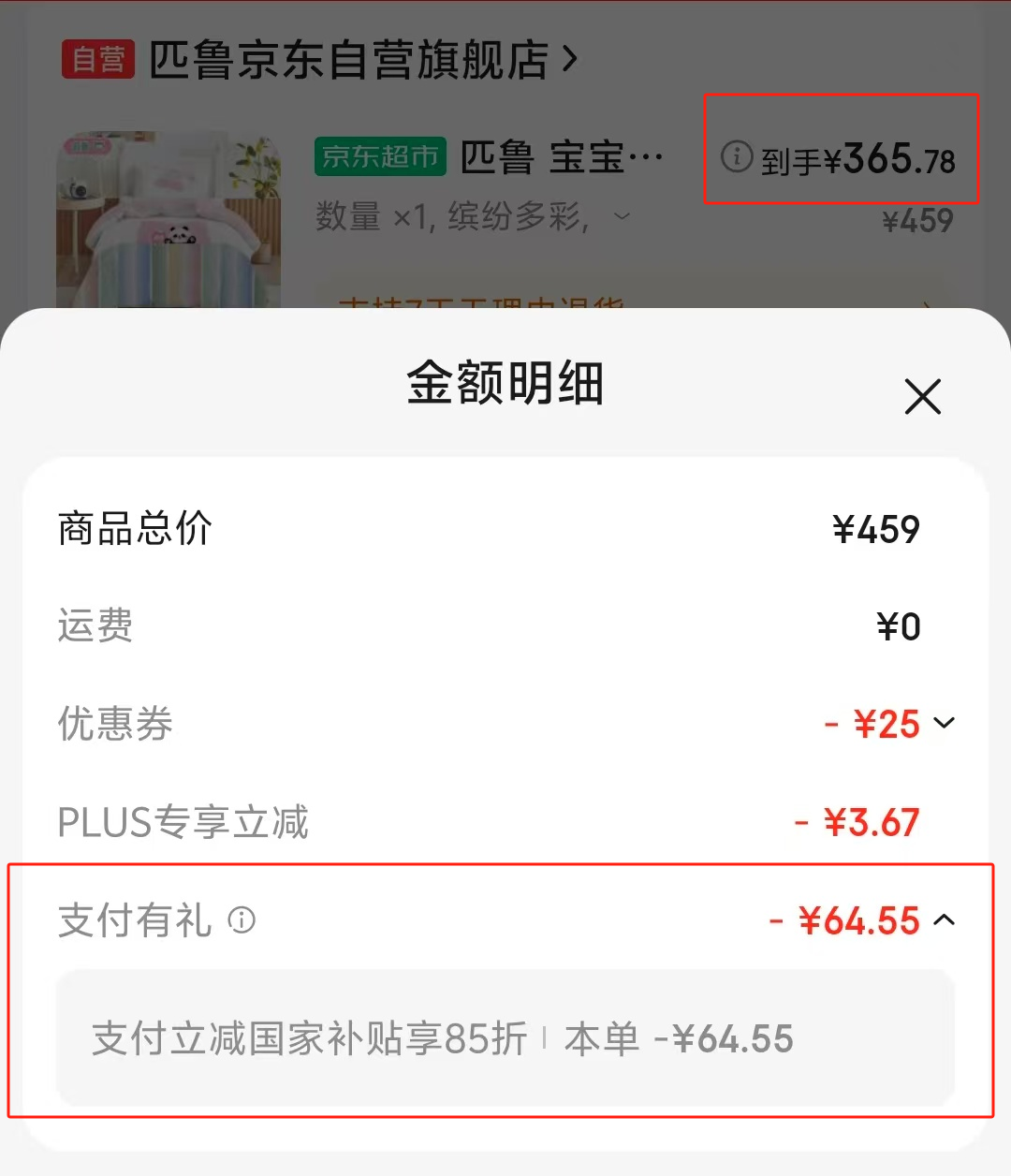Open the info icon beside 支付有礼
The image size is (1011, 1176).
click(x=242, y=920)
